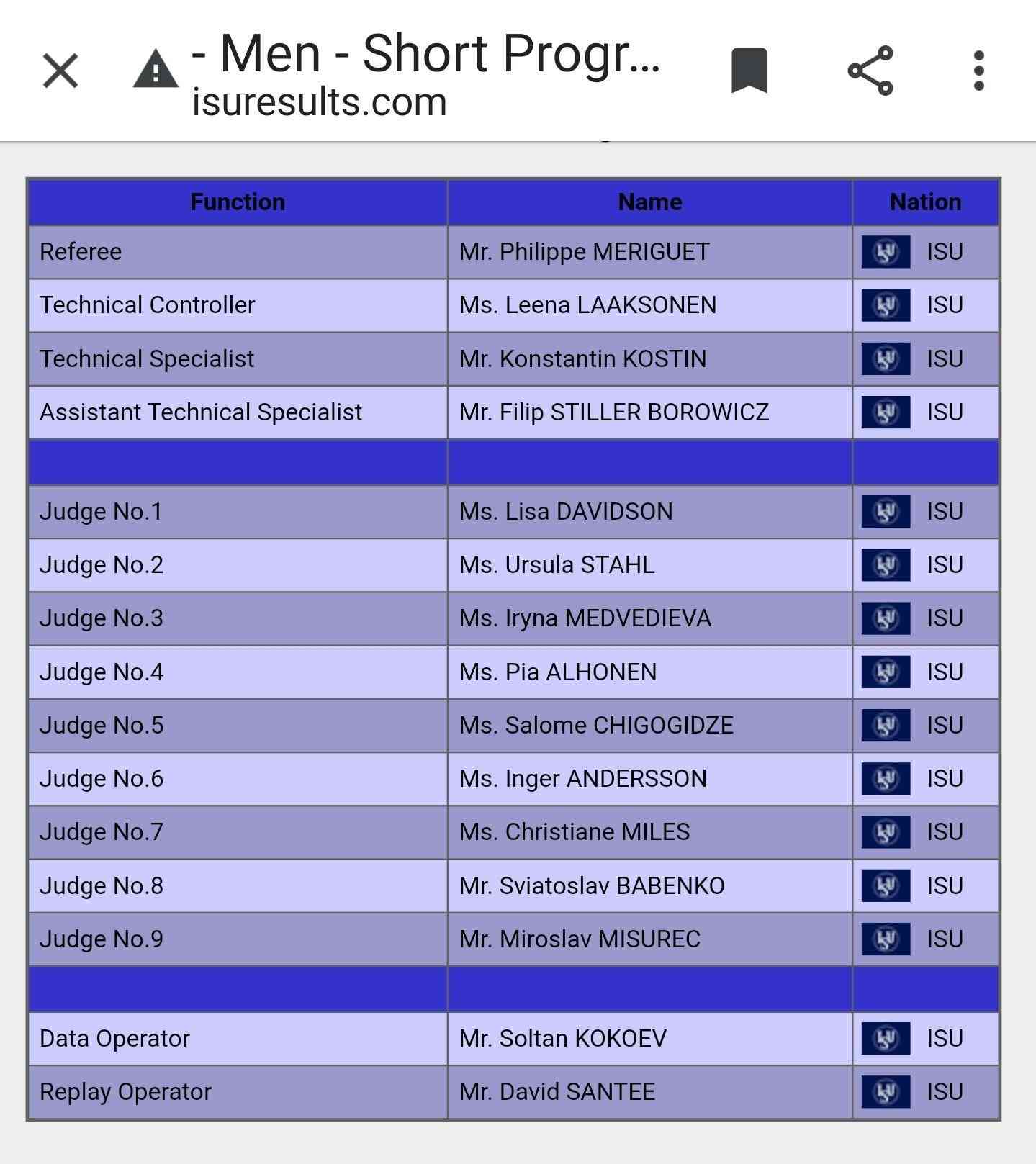Share this page link

(x=870, y=71)
